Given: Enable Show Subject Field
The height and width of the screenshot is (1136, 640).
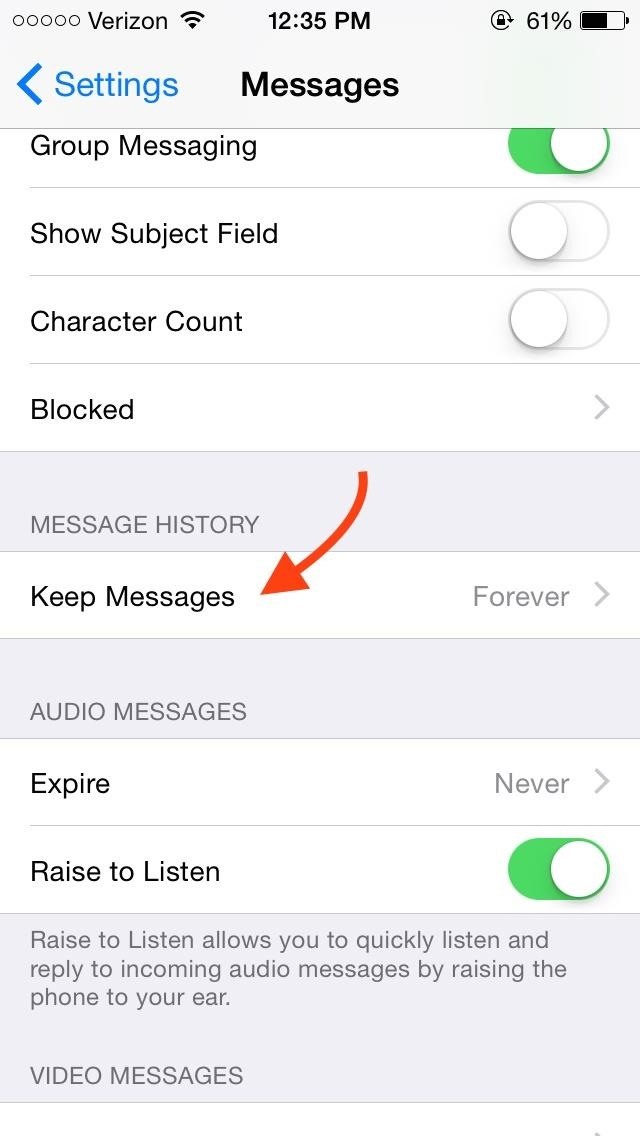Looking at the screenshot, I should tap(558, 233).
